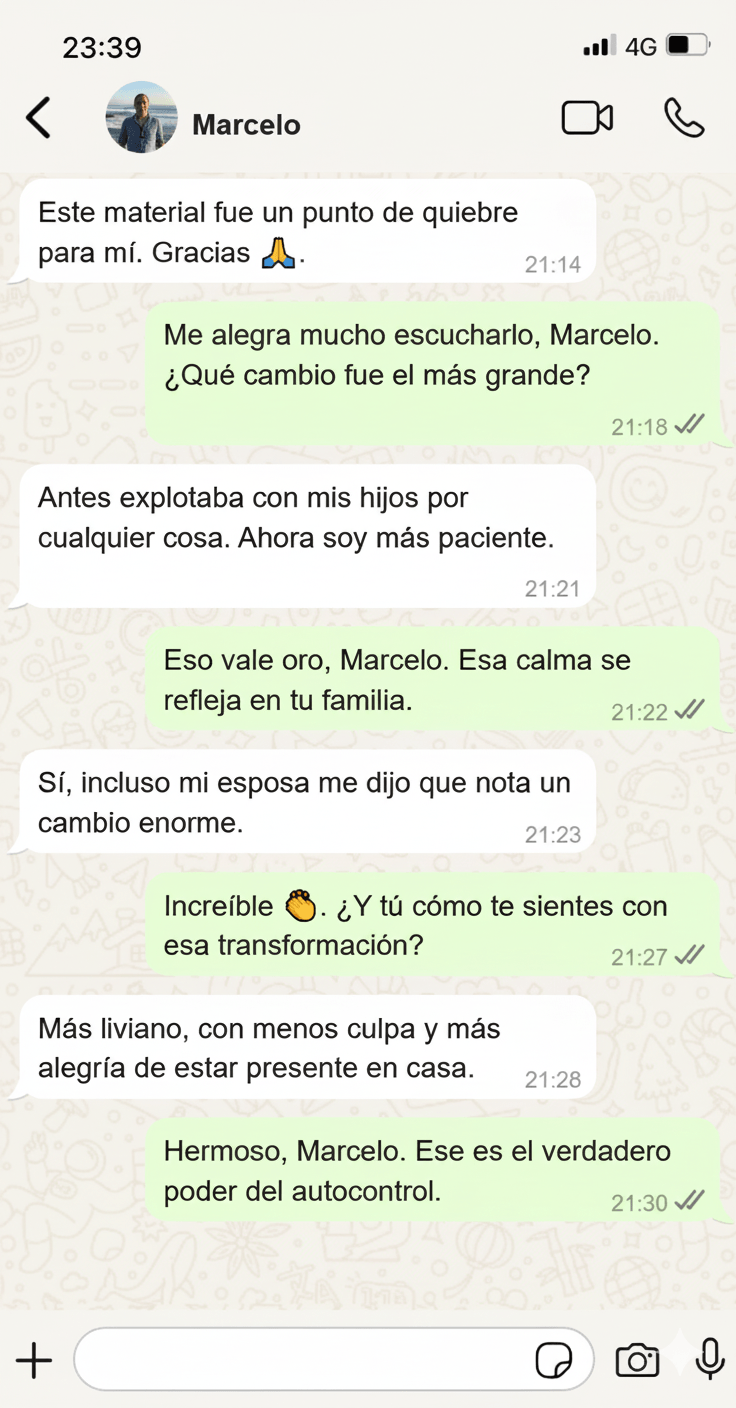
Task: Open the camera to send a photo
Action: pos(637,1360)
